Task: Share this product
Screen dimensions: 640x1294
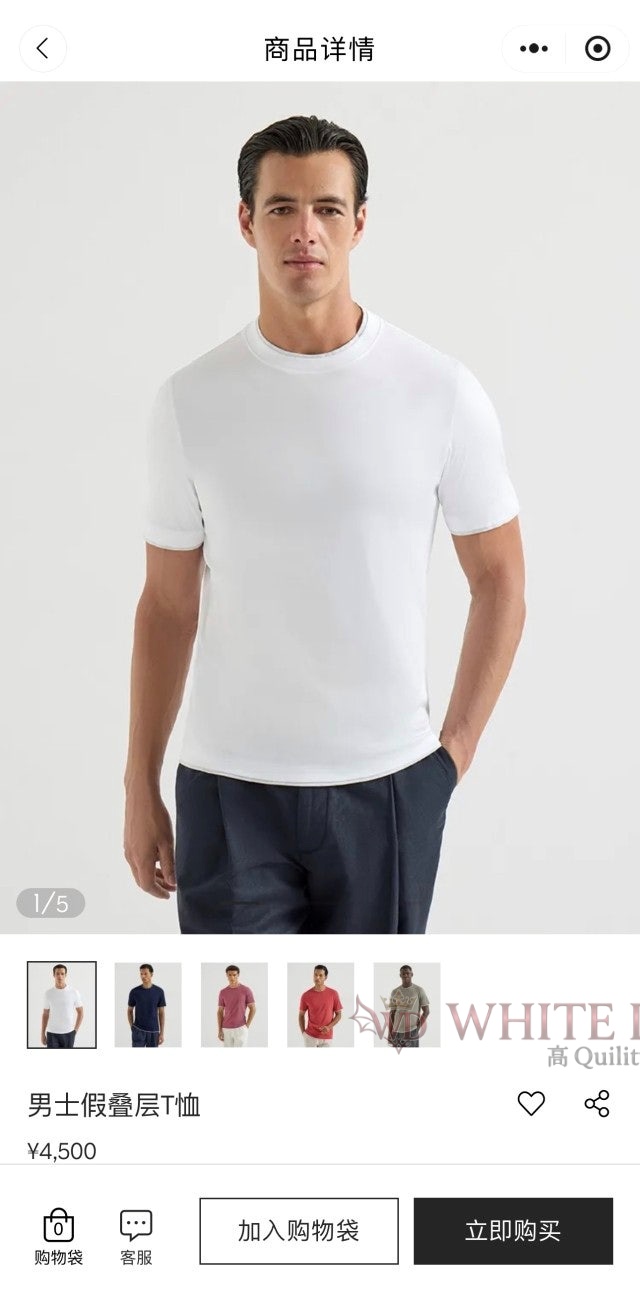Action: pos(597,1103)
